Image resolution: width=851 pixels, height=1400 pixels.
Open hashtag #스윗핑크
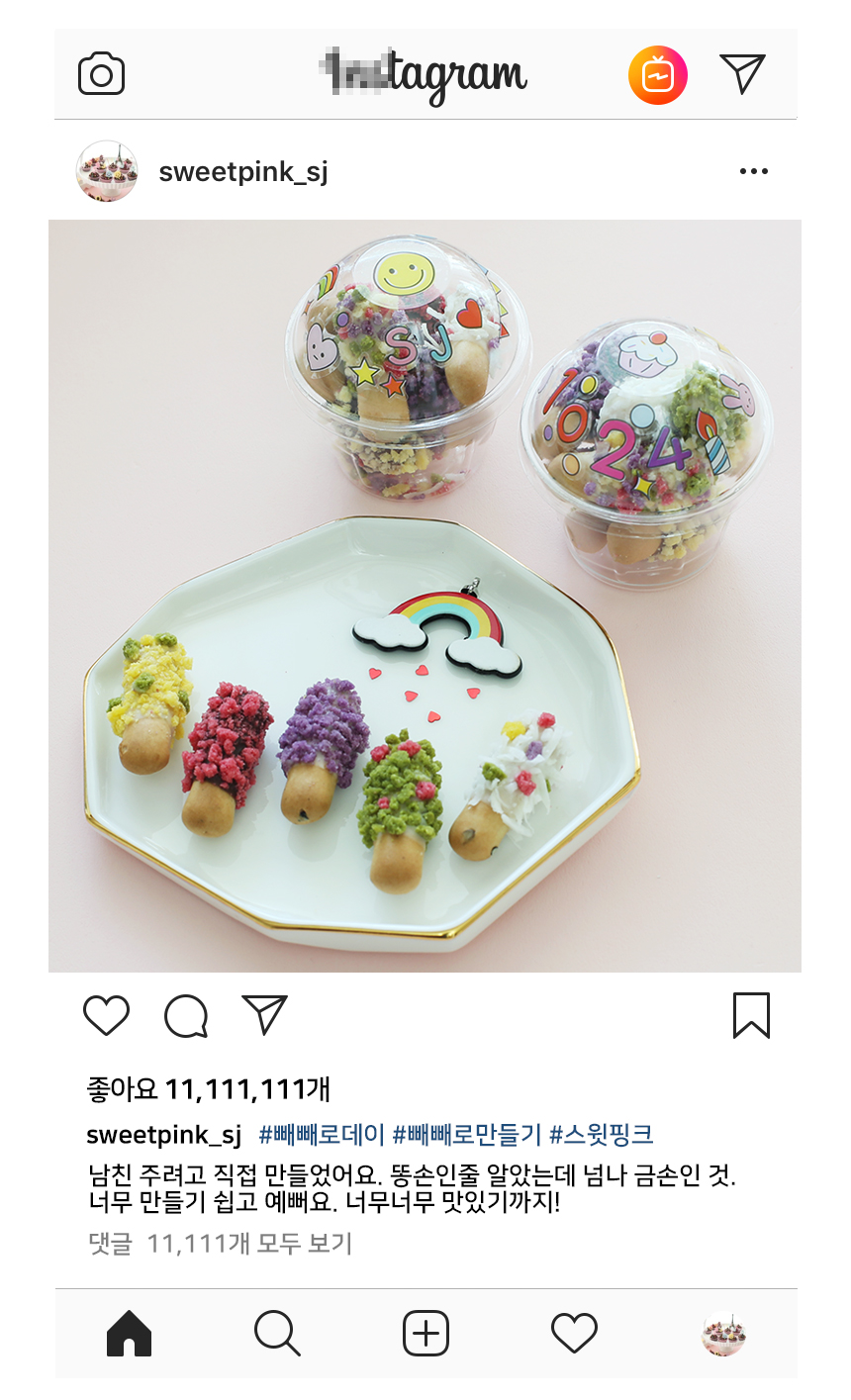pyautogui.click(x=602, y=1134)
